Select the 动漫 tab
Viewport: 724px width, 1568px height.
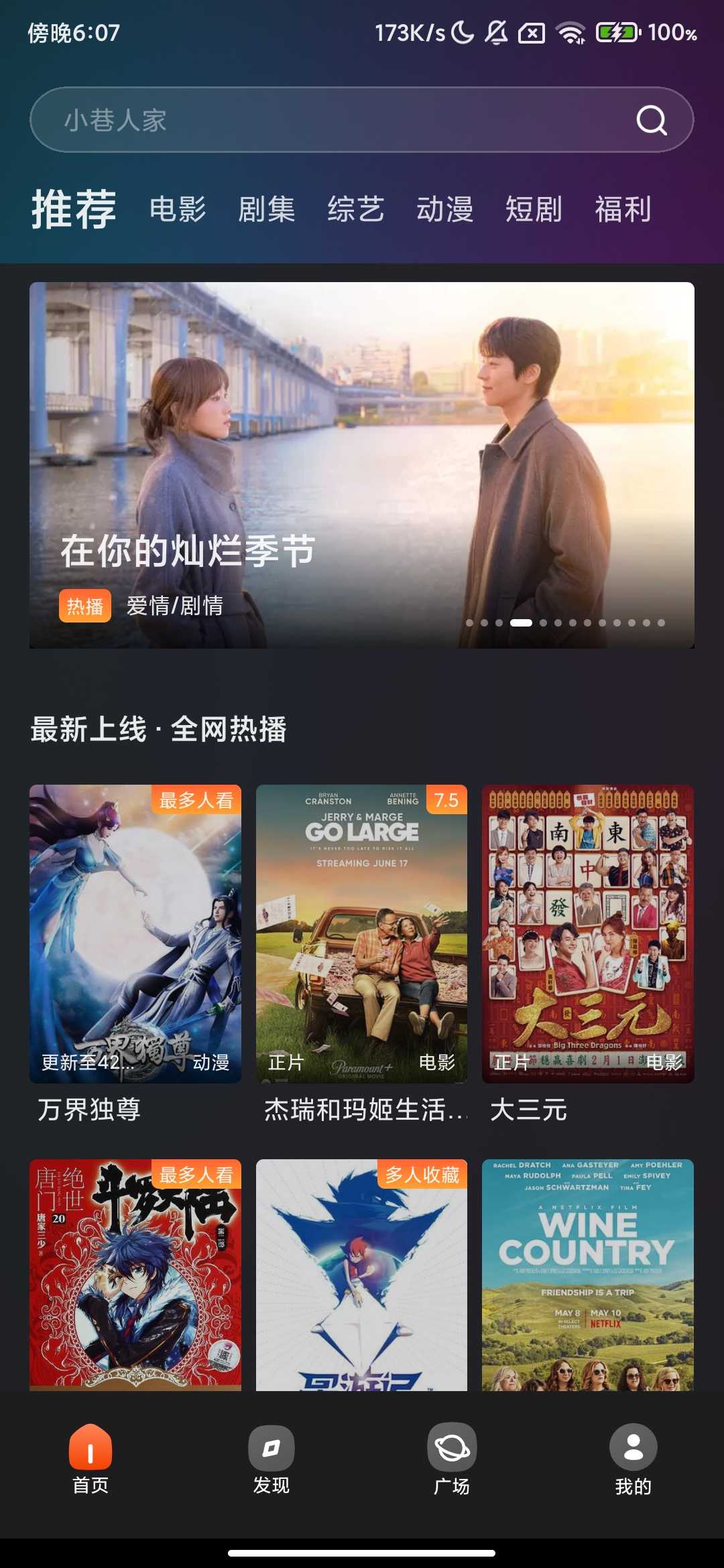click(x=445, y=209)
